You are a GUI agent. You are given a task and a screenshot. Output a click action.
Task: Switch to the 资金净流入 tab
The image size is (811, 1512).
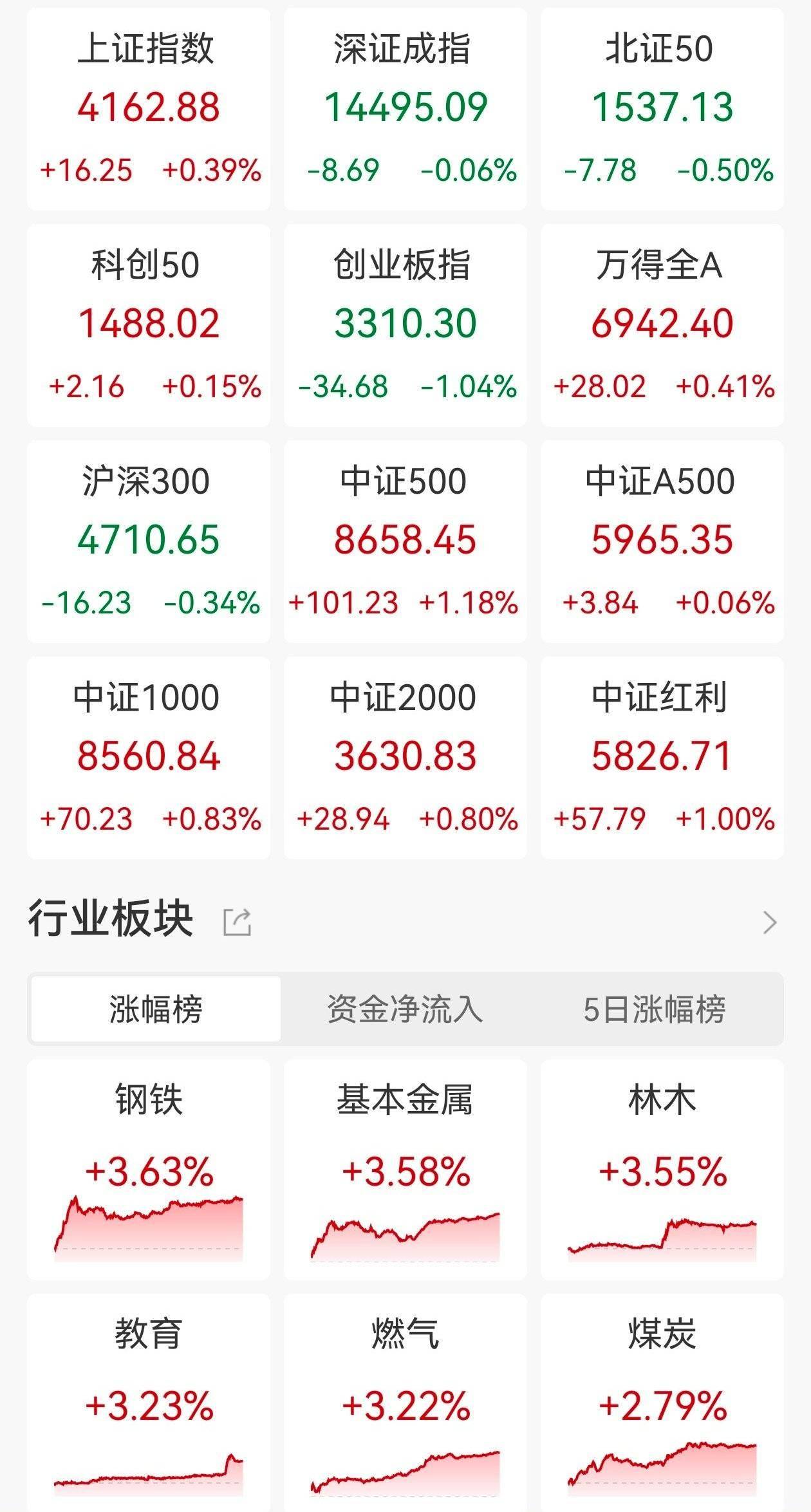click(x=405, y=1009)
